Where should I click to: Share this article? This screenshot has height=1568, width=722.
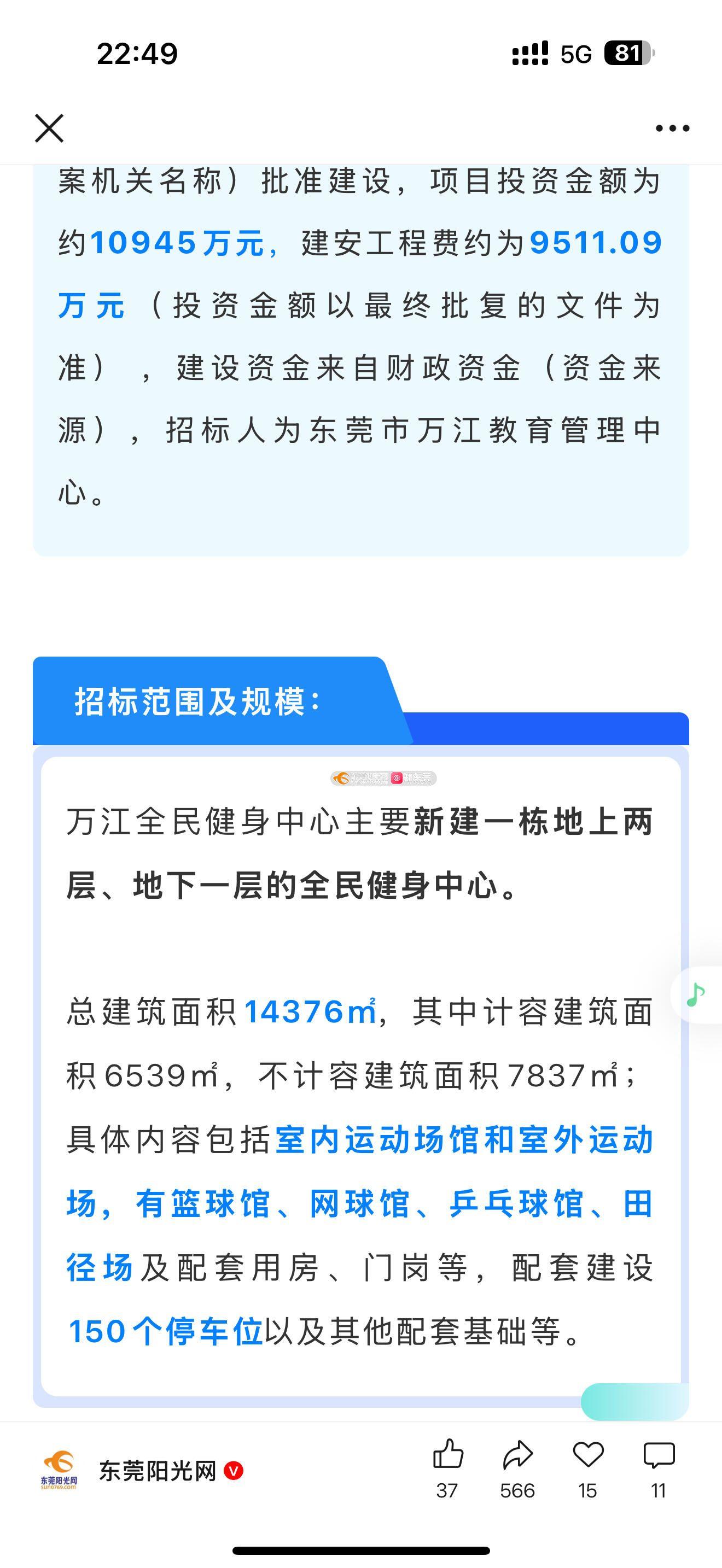(517, 1455)
